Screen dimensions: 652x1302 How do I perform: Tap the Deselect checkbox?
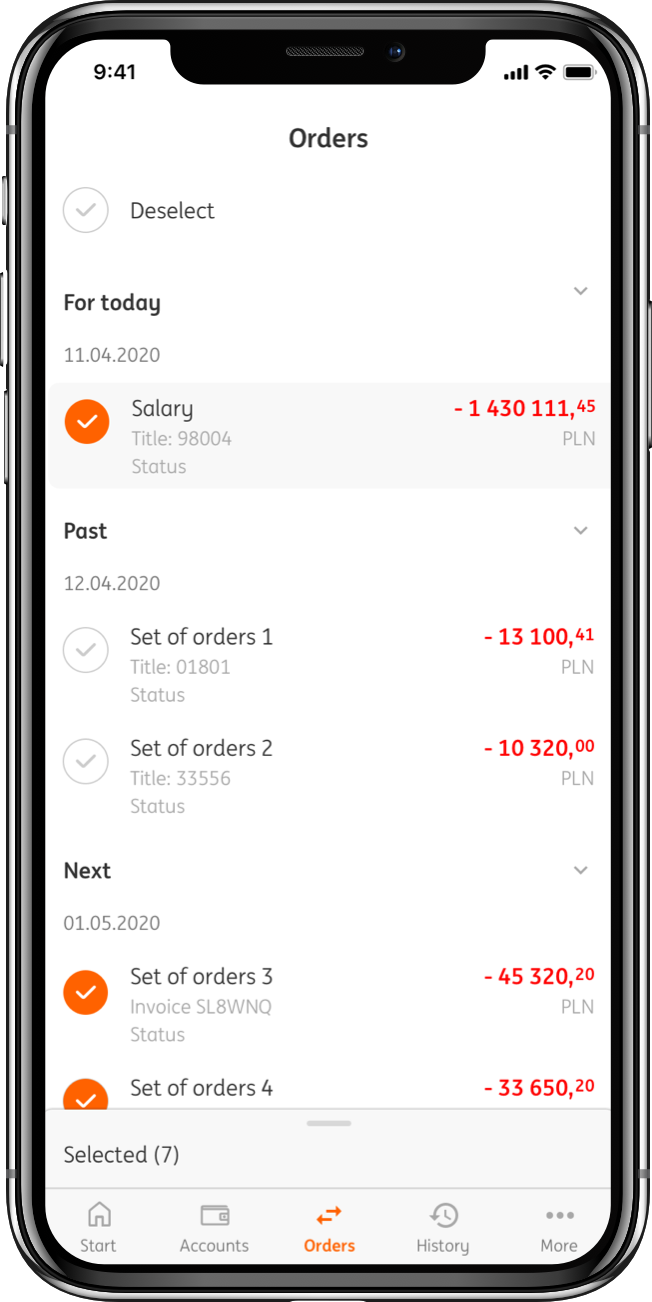86,211
